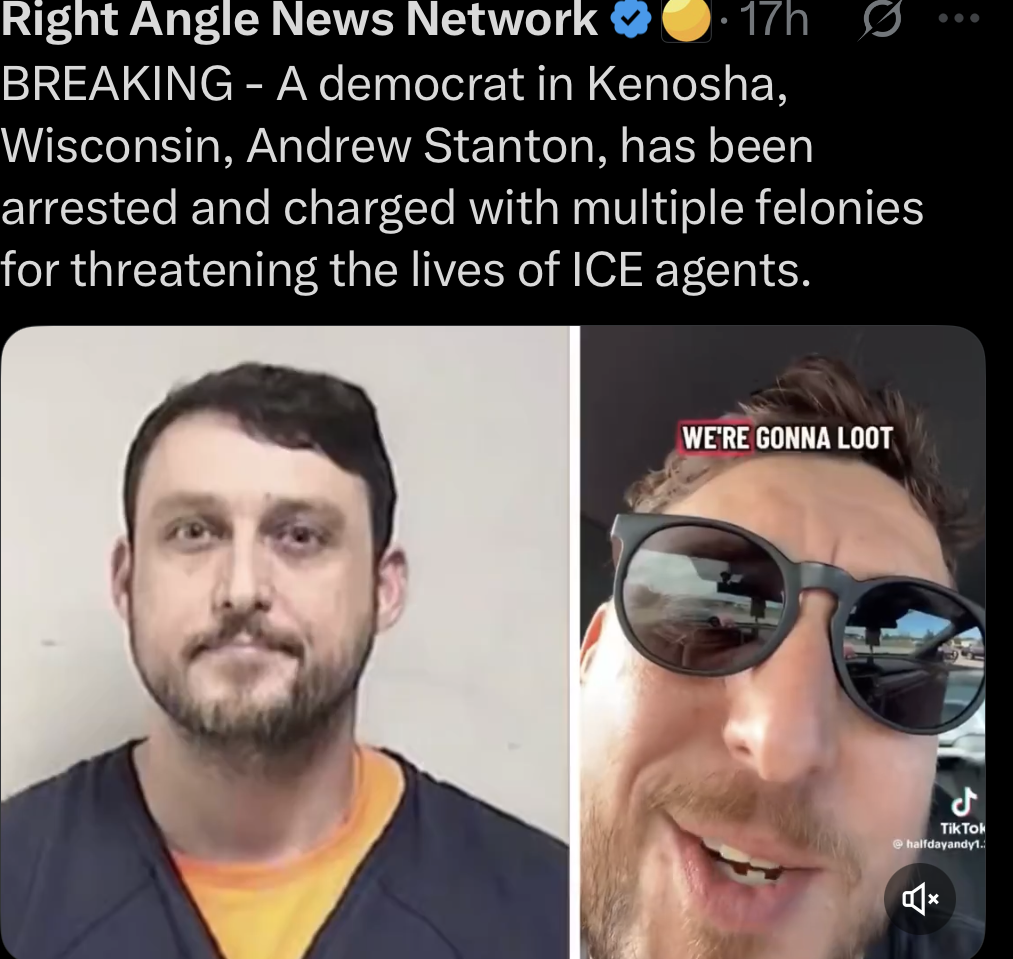Unmute the video with the speaker icon

click(x=920, y=900)
